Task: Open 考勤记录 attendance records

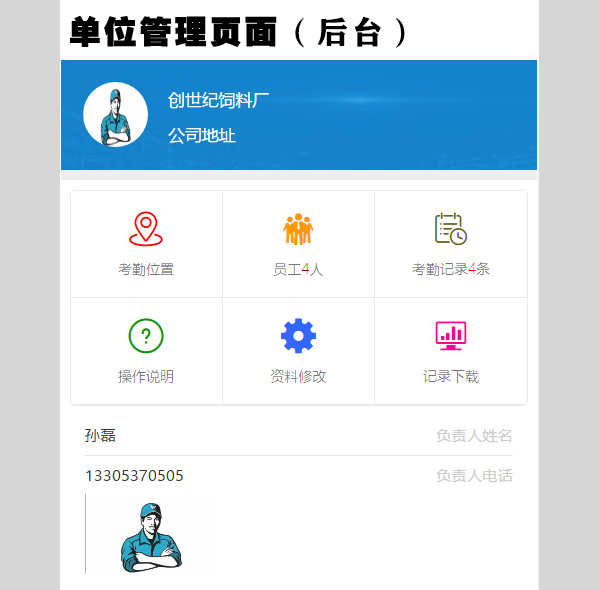Action: pyautogui.click(x=450, y=244)
